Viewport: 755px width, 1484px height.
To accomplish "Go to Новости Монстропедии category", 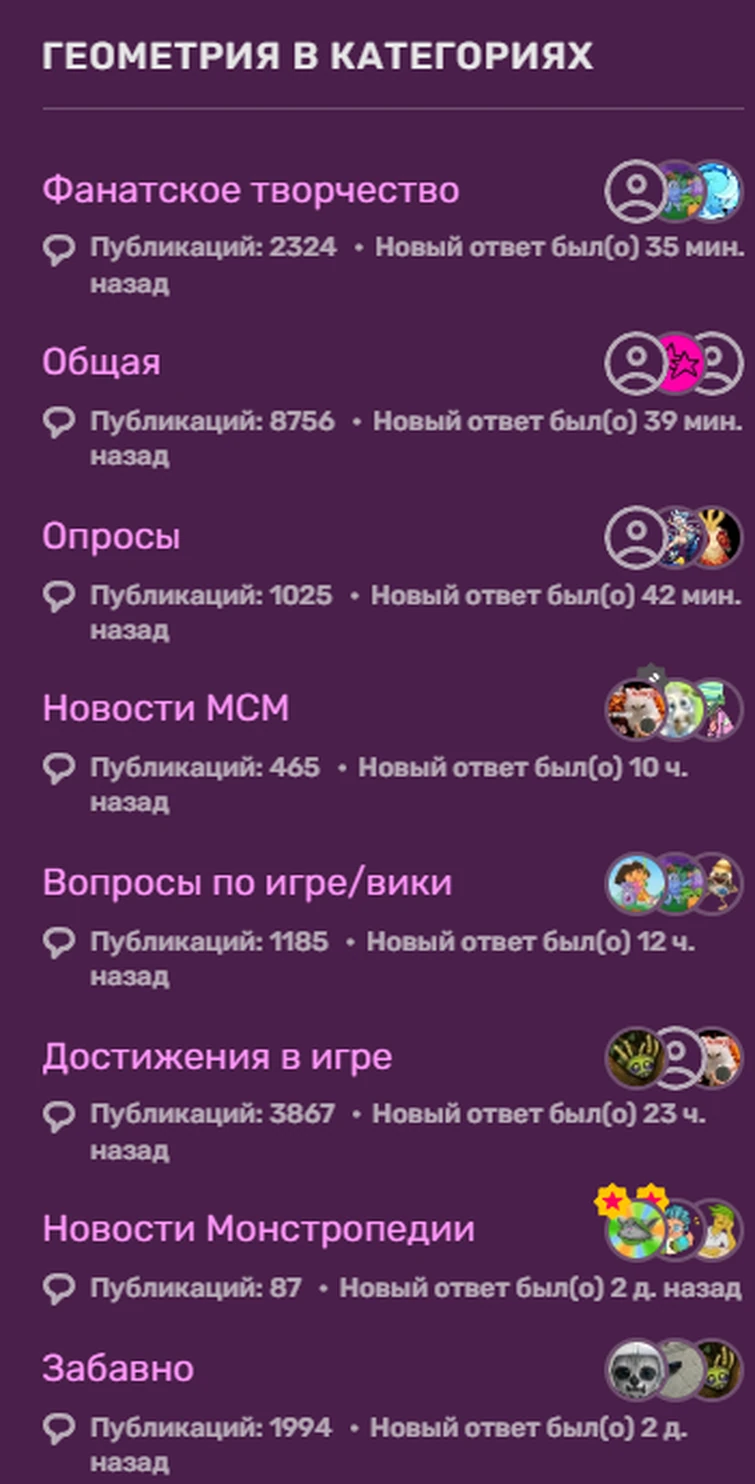I will point(258,1229).
